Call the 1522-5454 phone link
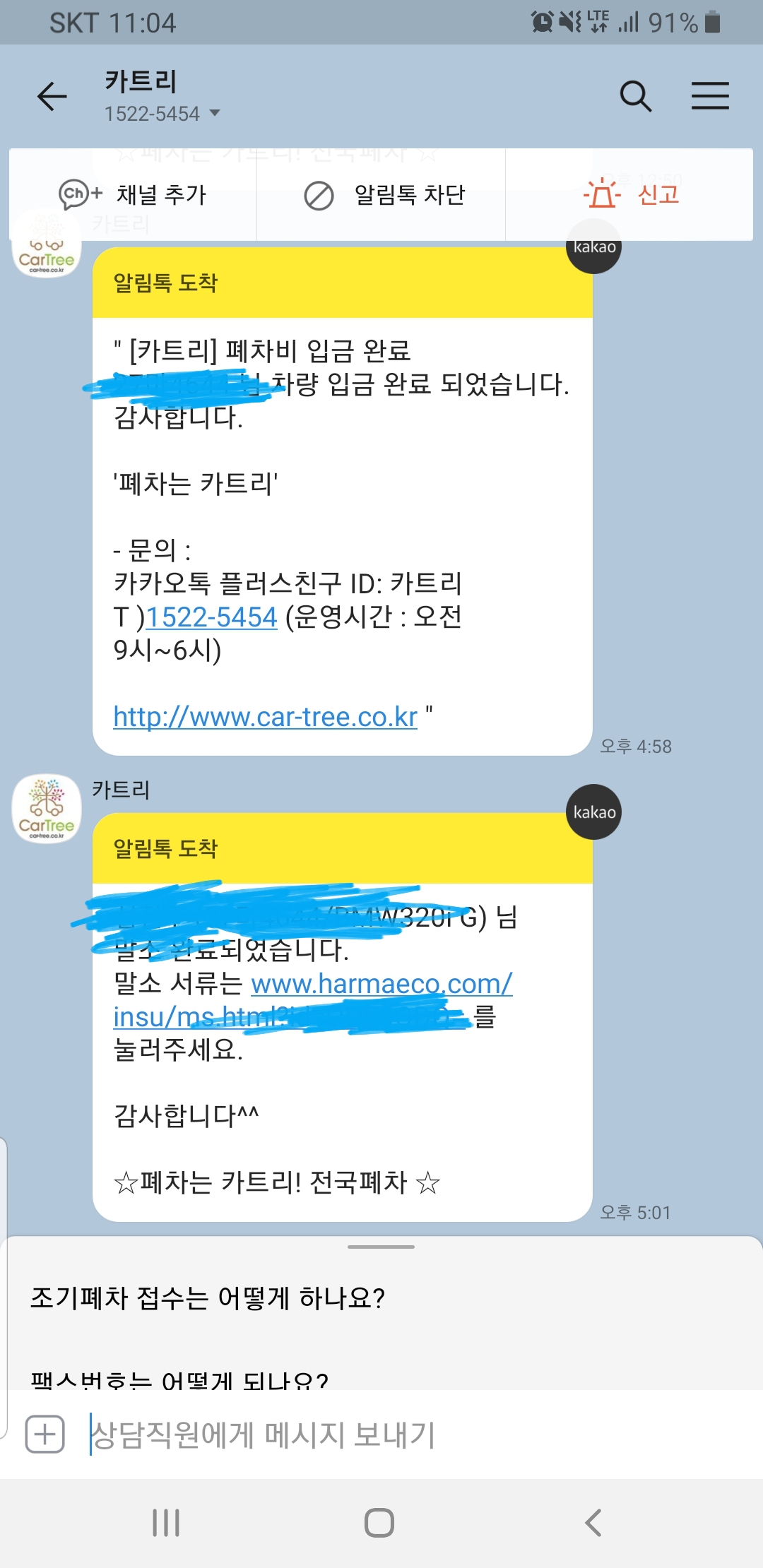The width and height of the screenshot is (763, 1568). click(211, 617)
